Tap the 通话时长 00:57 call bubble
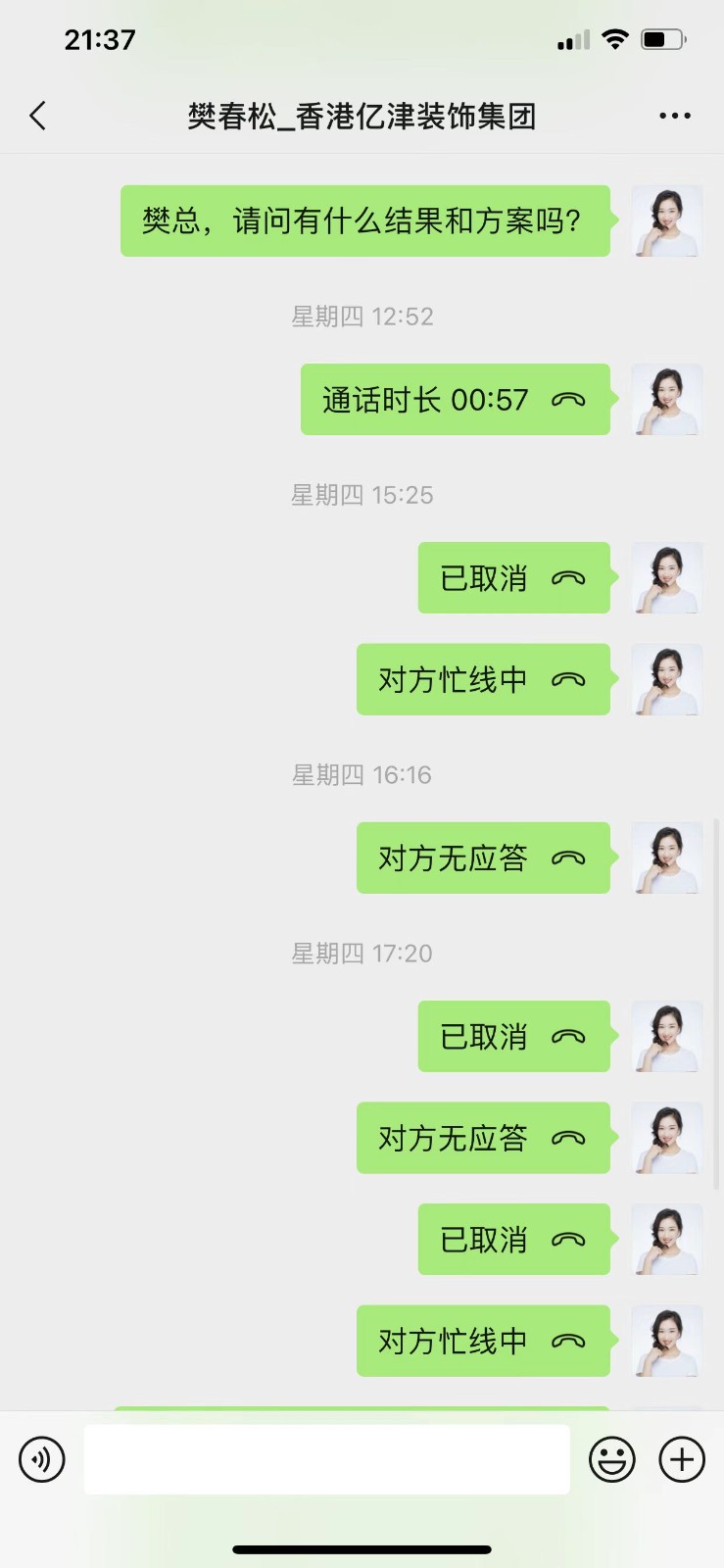Viewport: 724px width, 1568px height. click(x=455, y=400)
